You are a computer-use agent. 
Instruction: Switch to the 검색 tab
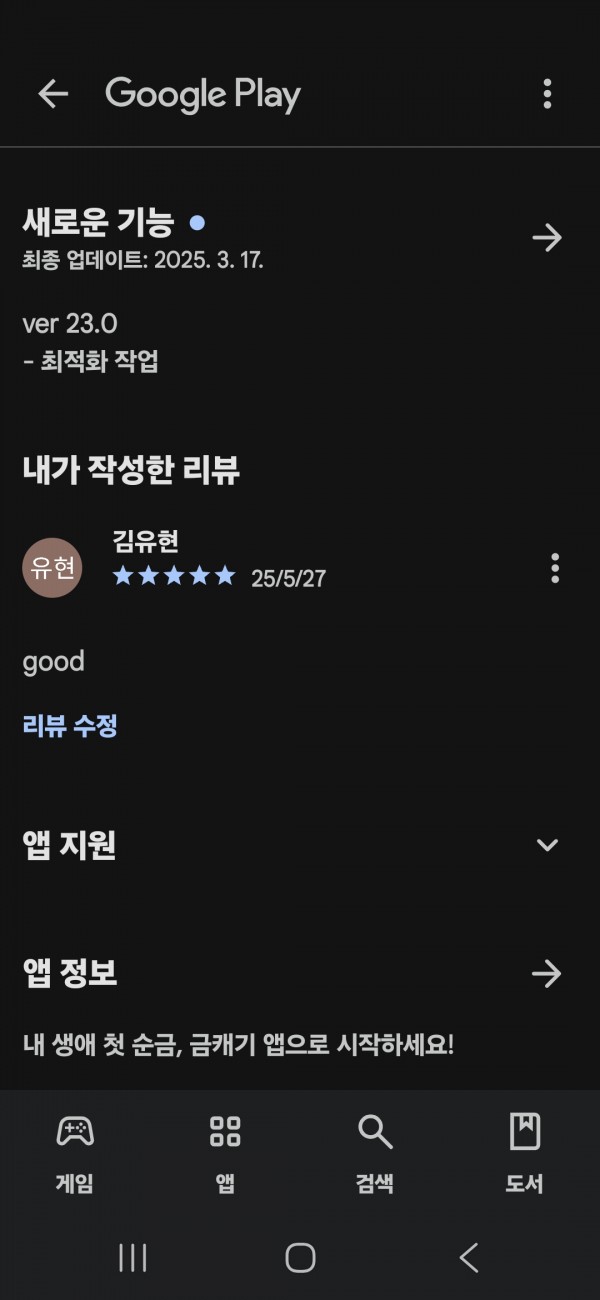click(375, 1154)
